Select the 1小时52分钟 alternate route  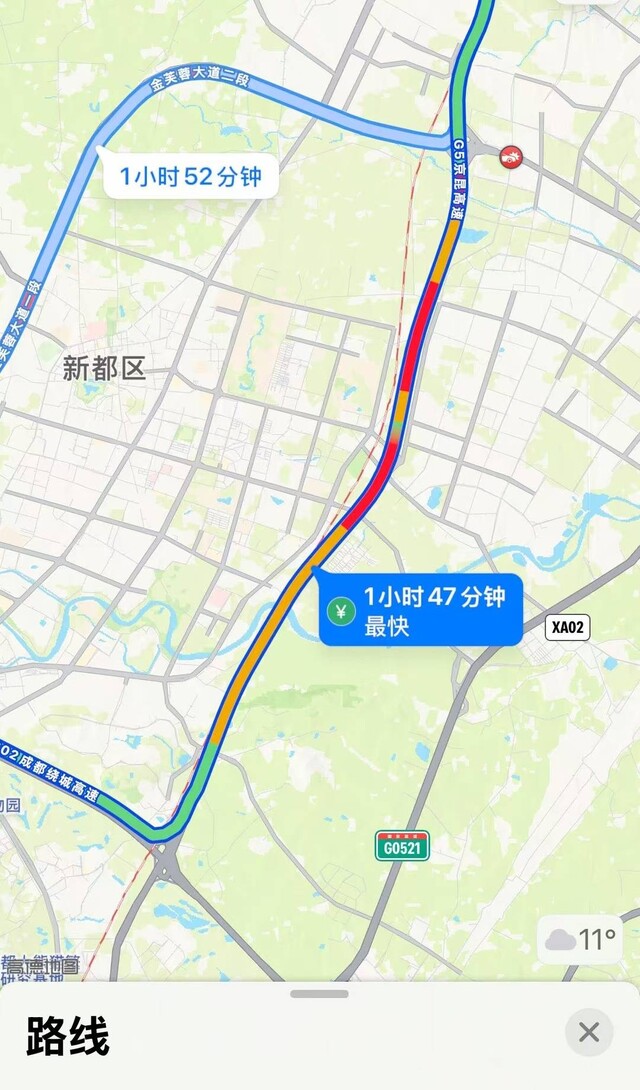[190, 177]
